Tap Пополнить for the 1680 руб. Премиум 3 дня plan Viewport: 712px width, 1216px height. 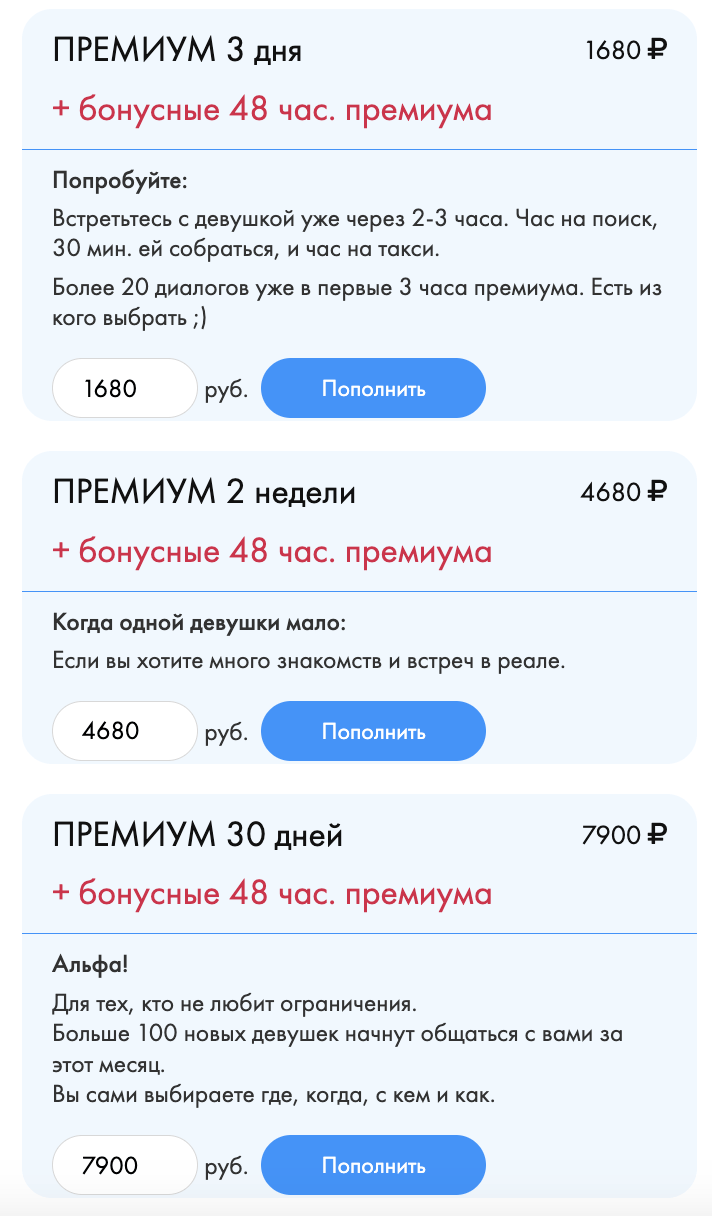(x=373, y=388)
